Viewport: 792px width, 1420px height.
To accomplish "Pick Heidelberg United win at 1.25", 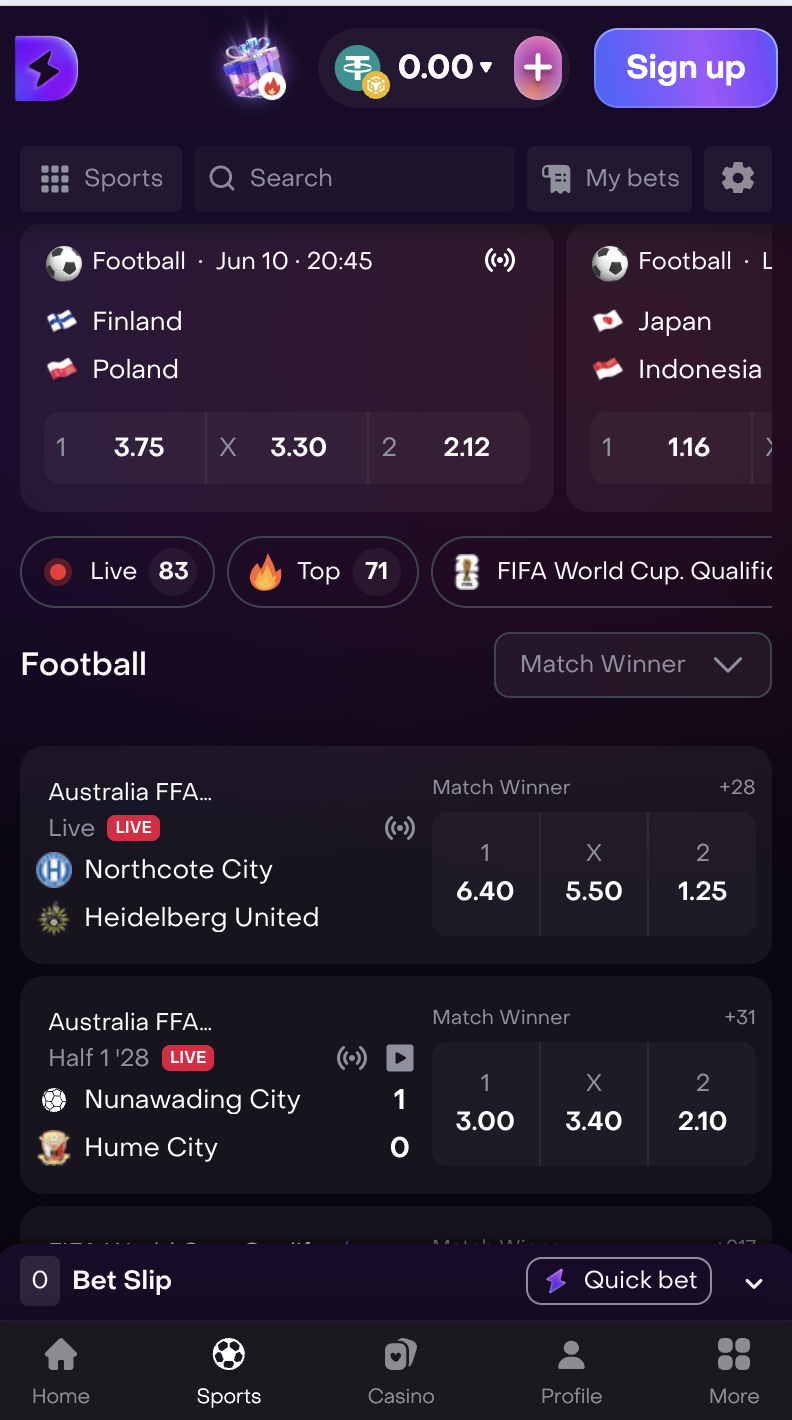I will 702,874.
